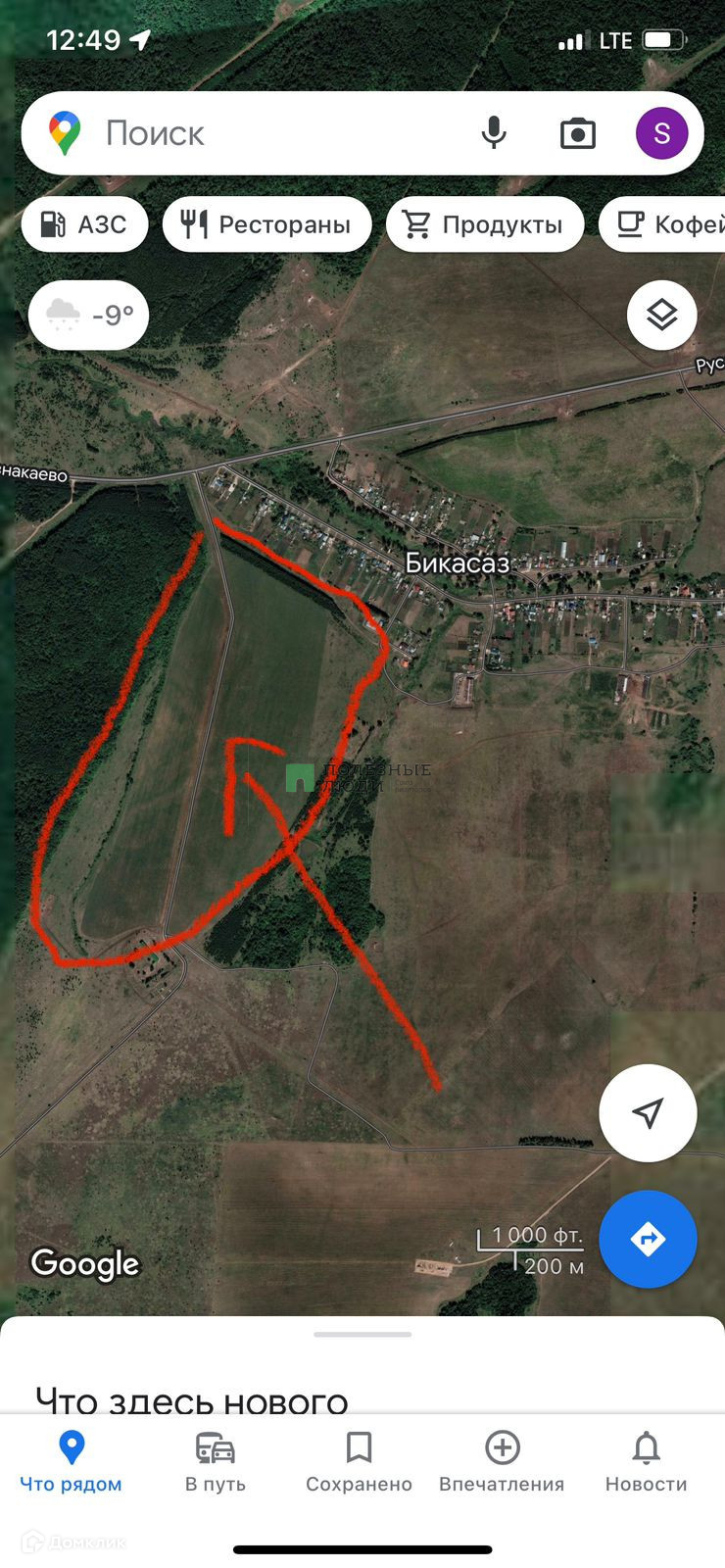The height and width of the screenshot is (1568, 725).
Task: Switch to the В путь tab
Action: [x=216, y=1460]
